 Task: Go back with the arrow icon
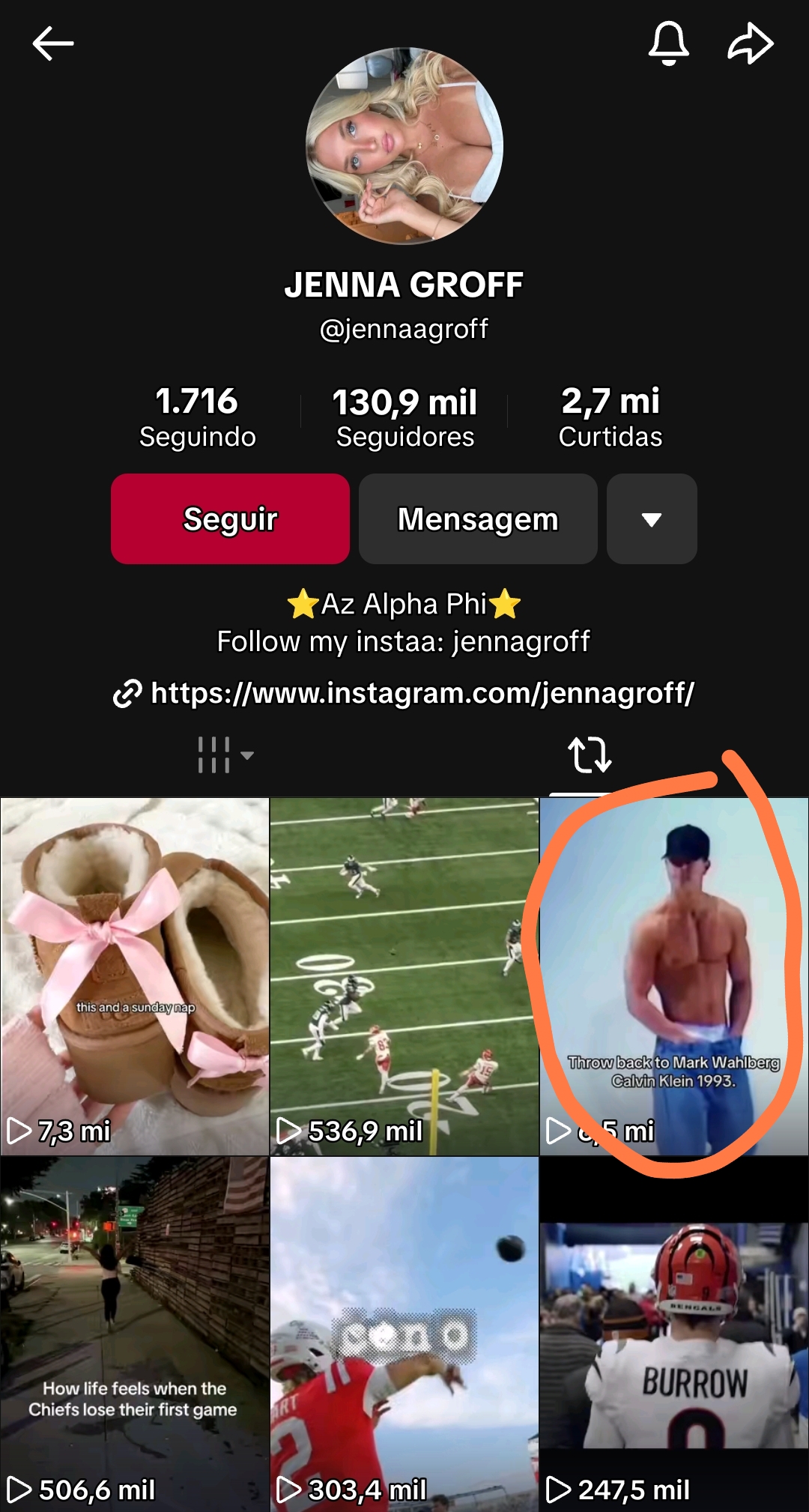53,43
